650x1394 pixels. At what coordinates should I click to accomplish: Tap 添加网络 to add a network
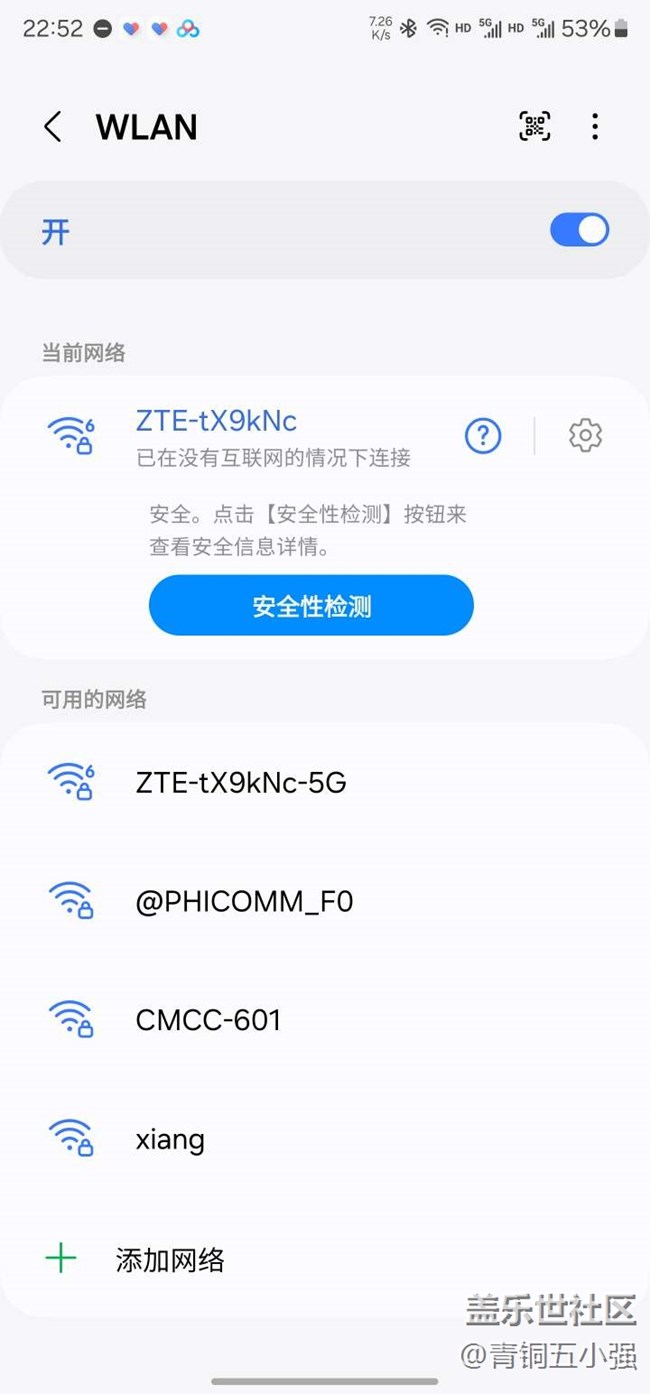(x=325, y=1259)
